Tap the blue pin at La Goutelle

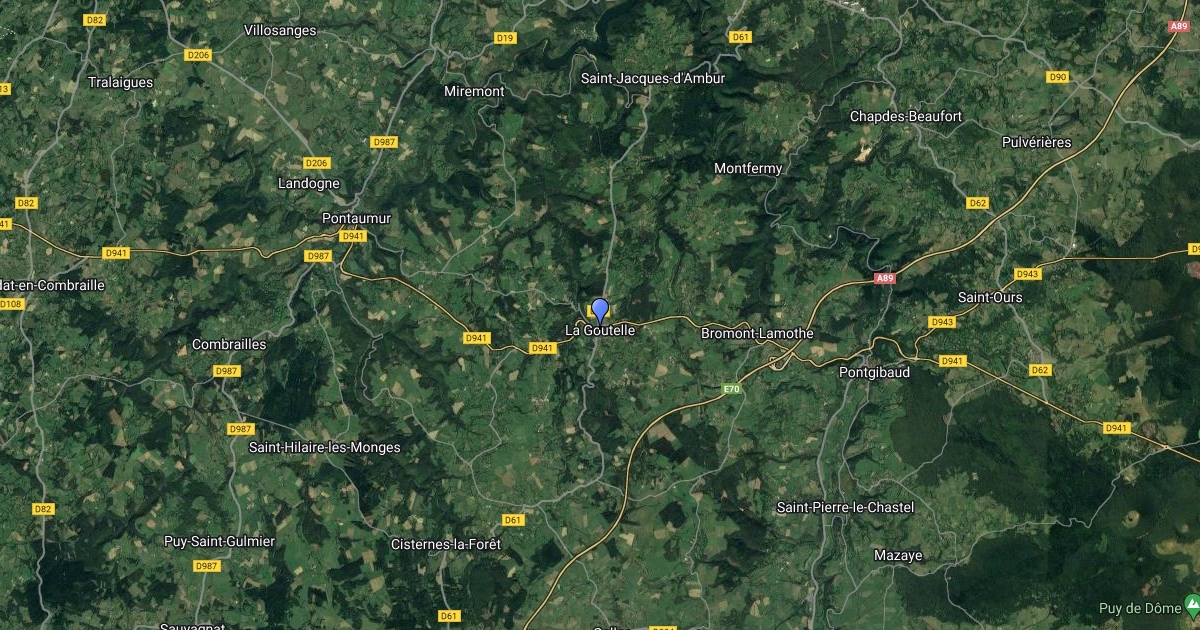600,309
